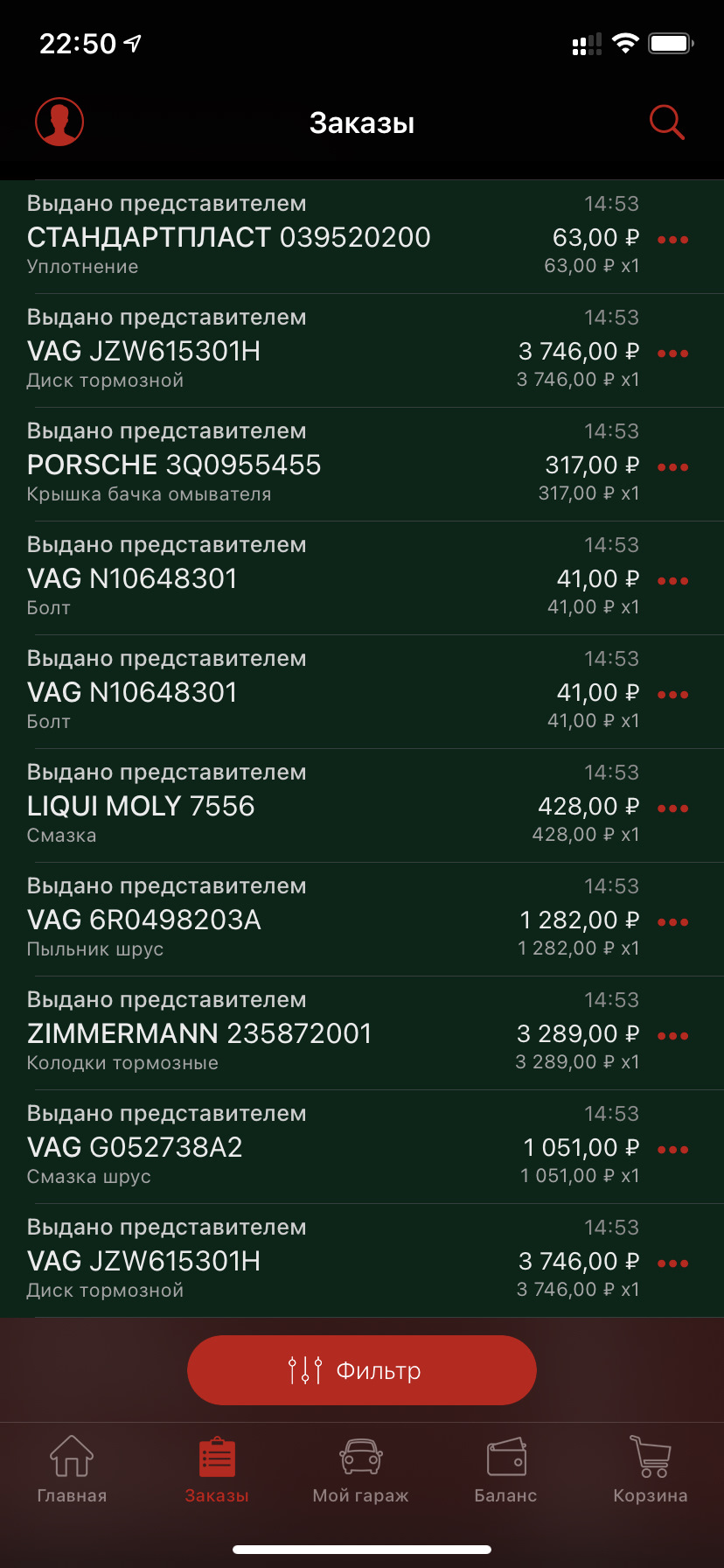Screen dimensions: 724x1568
Task: Tap the three dots for VAG G052738A2
Action: 672,1150
